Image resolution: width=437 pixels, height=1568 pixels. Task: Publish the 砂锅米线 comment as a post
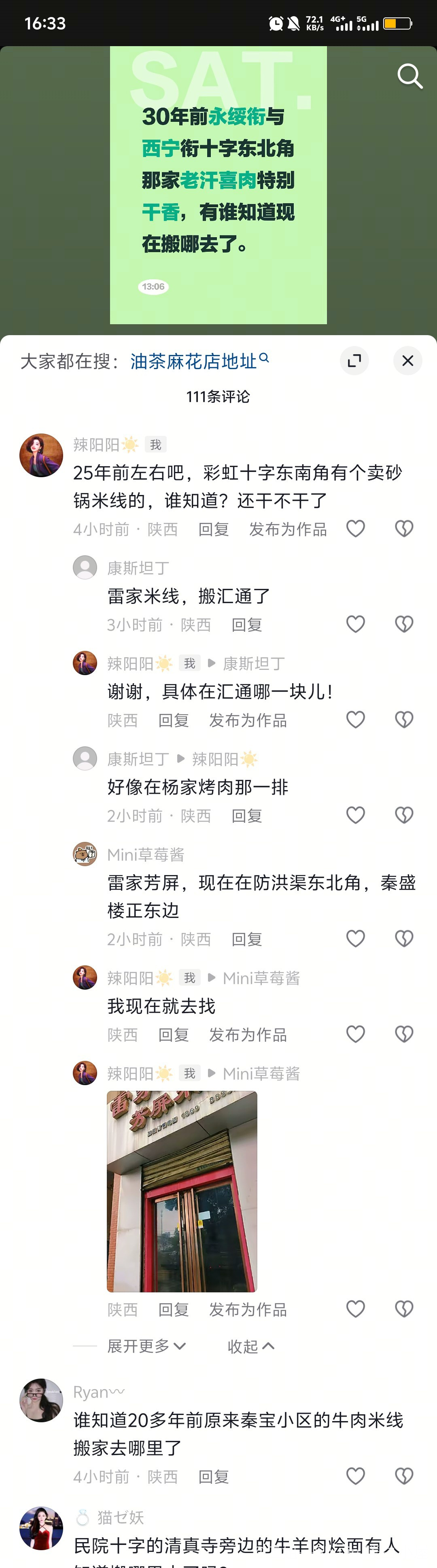pyautogui.click(x=287, y=529)
